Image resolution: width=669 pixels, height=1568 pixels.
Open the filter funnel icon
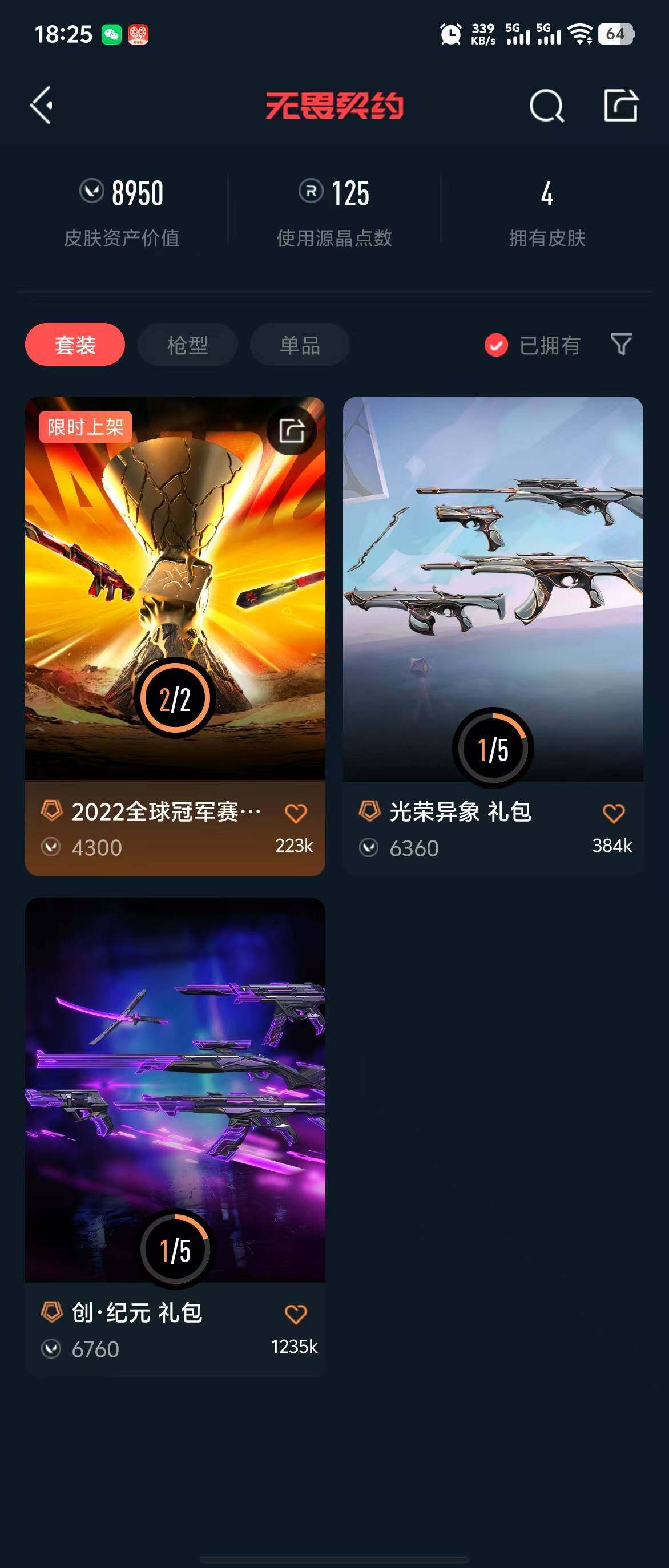[x=621, y=345]
